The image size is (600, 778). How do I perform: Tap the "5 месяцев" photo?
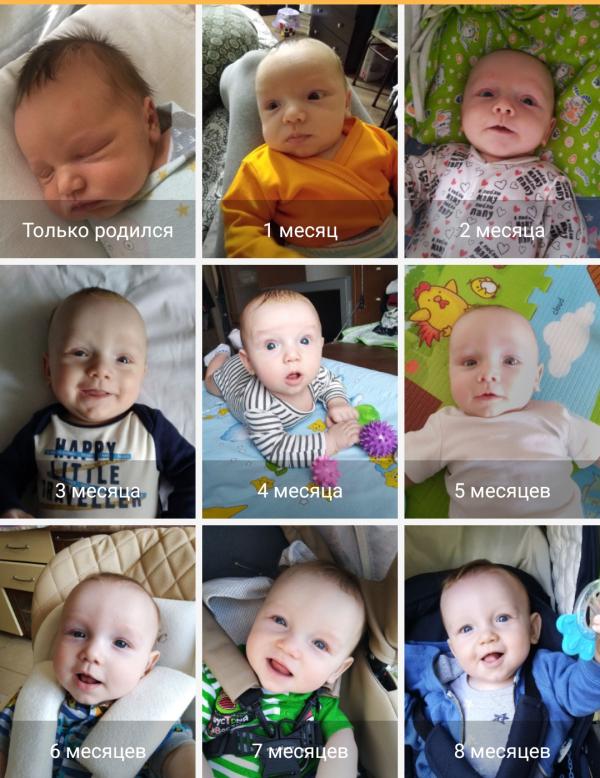coord(502,391)
